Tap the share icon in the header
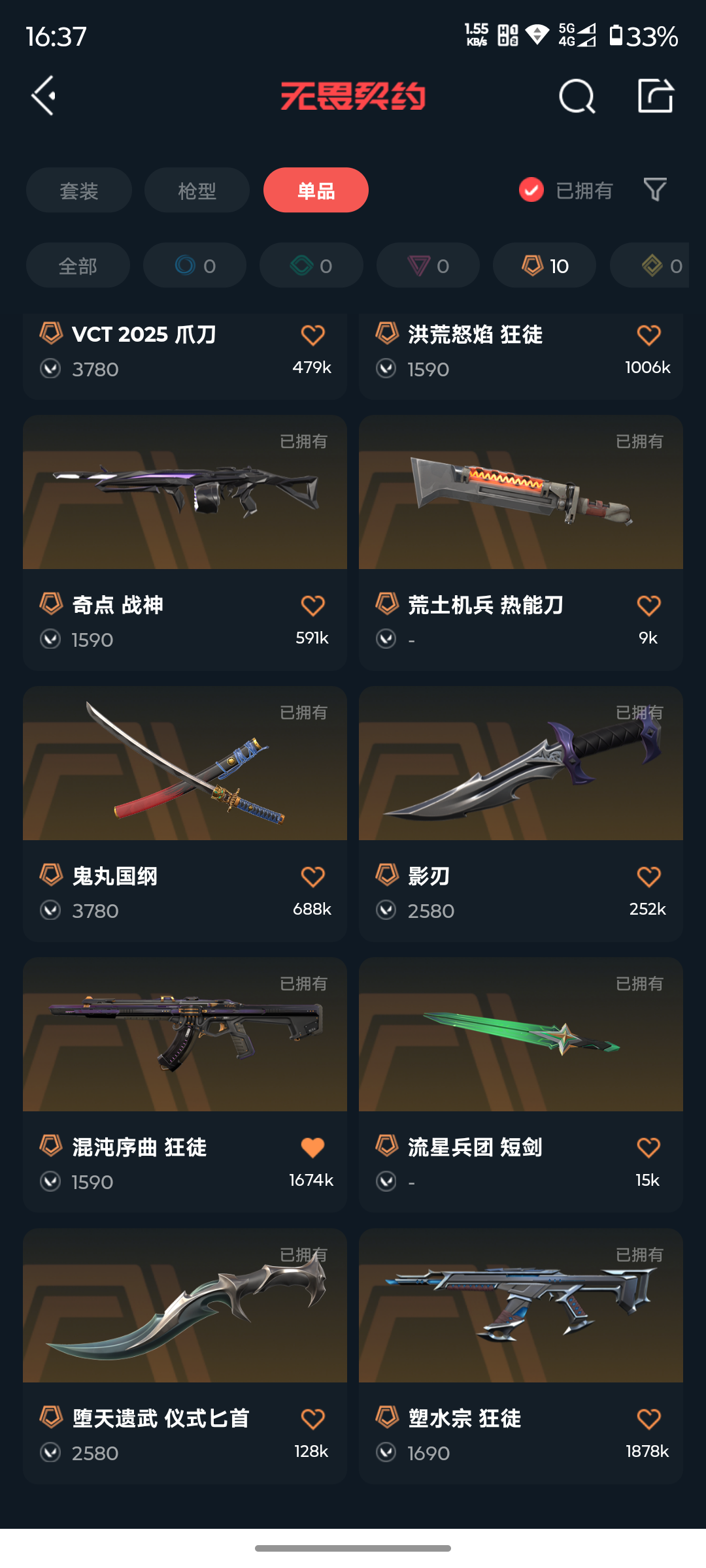Viewport: 706px width, 1568px height. coord(655,96)
